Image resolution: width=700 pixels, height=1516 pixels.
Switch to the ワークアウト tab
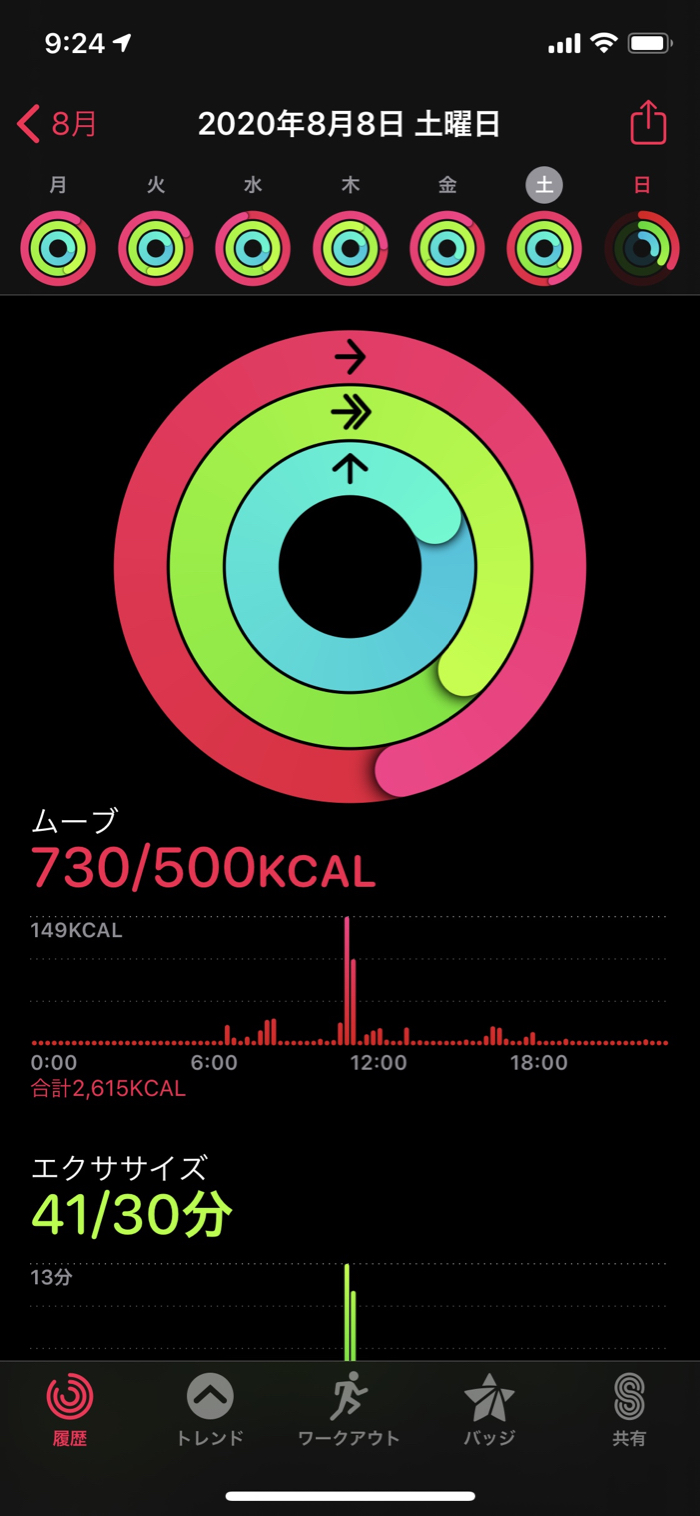(349, 1410)
